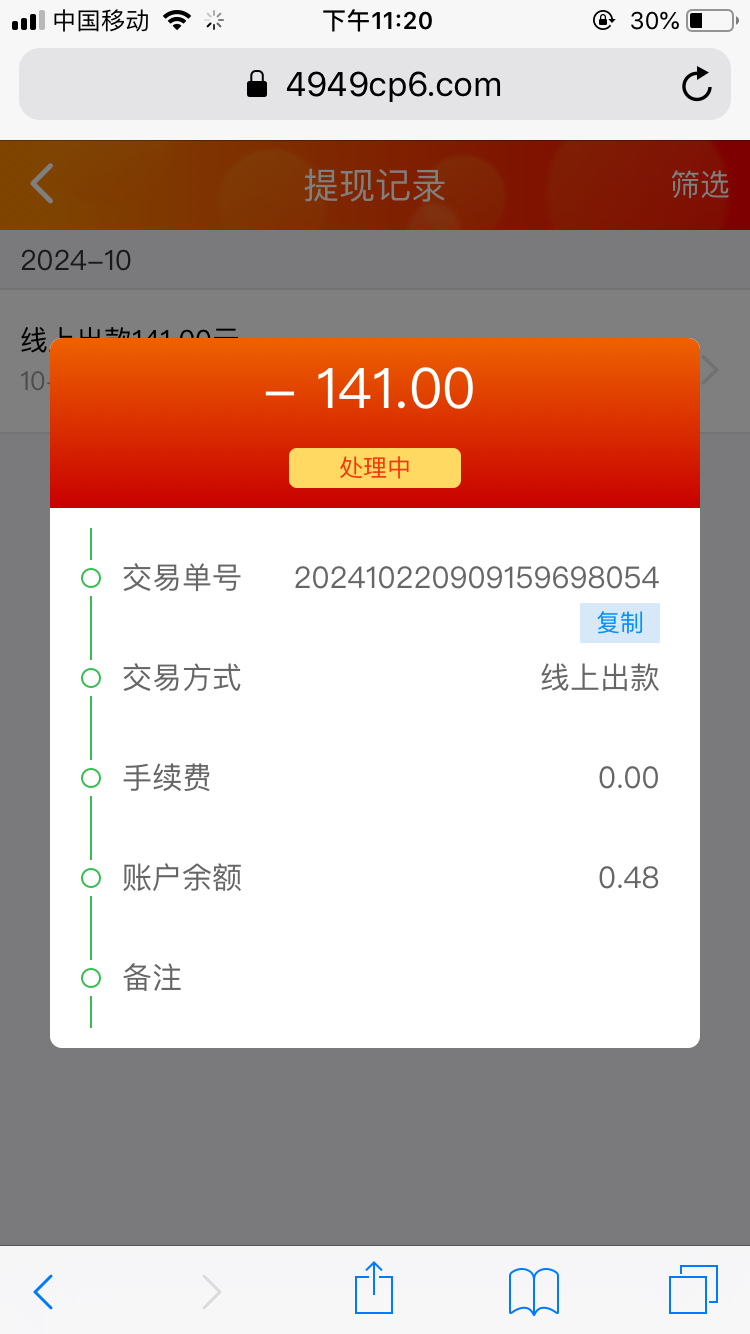Copy the transaction number with 复制
750x1334 pixels.
click(620, 623)
